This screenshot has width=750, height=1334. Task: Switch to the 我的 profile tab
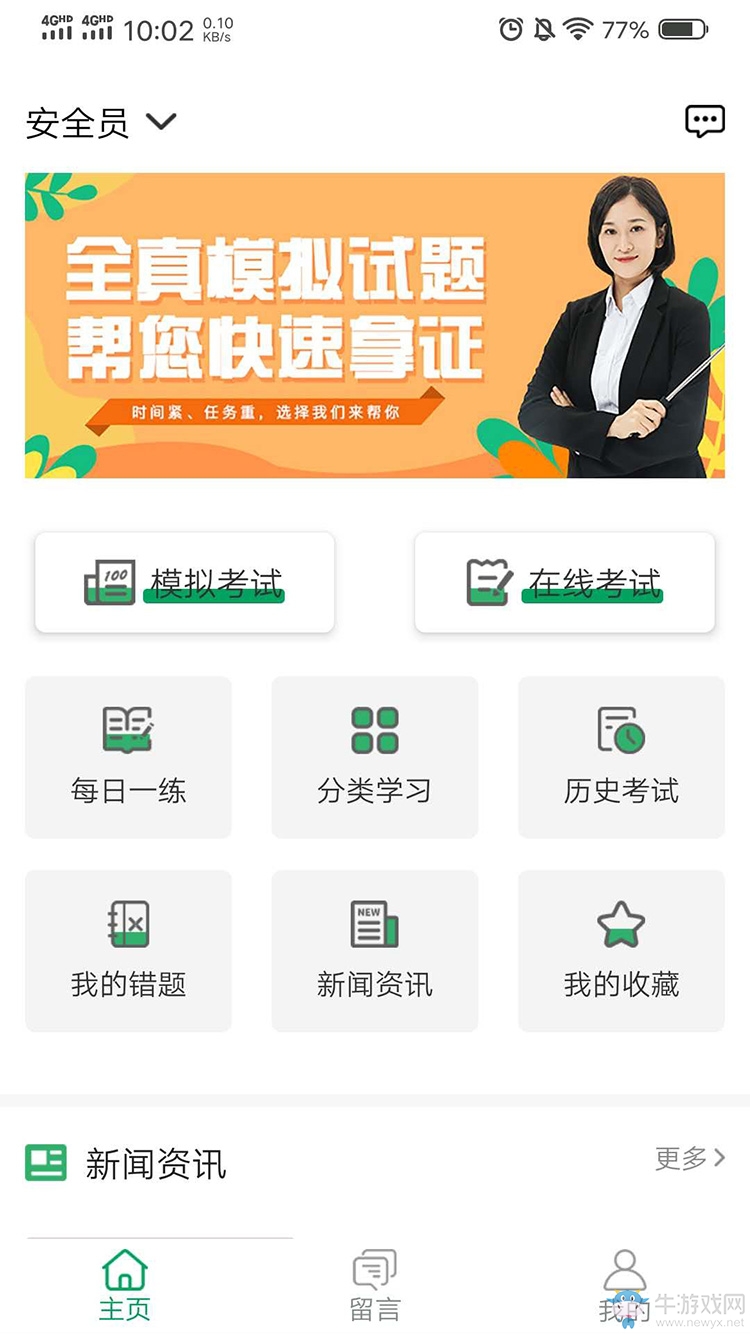[x=625, y=1285]
